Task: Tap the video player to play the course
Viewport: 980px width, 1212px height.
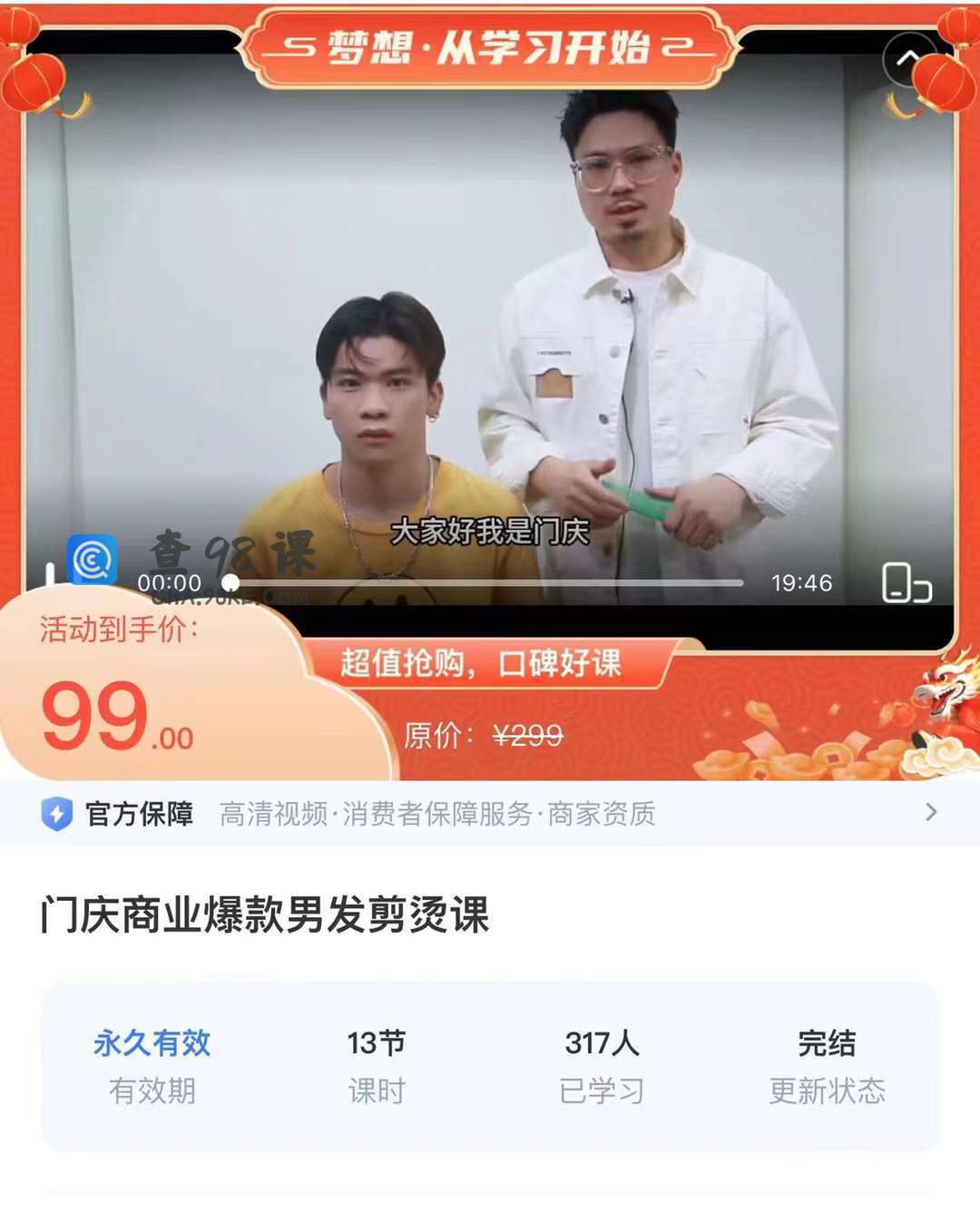Action: pyautogui.click(x=490, y=318)
